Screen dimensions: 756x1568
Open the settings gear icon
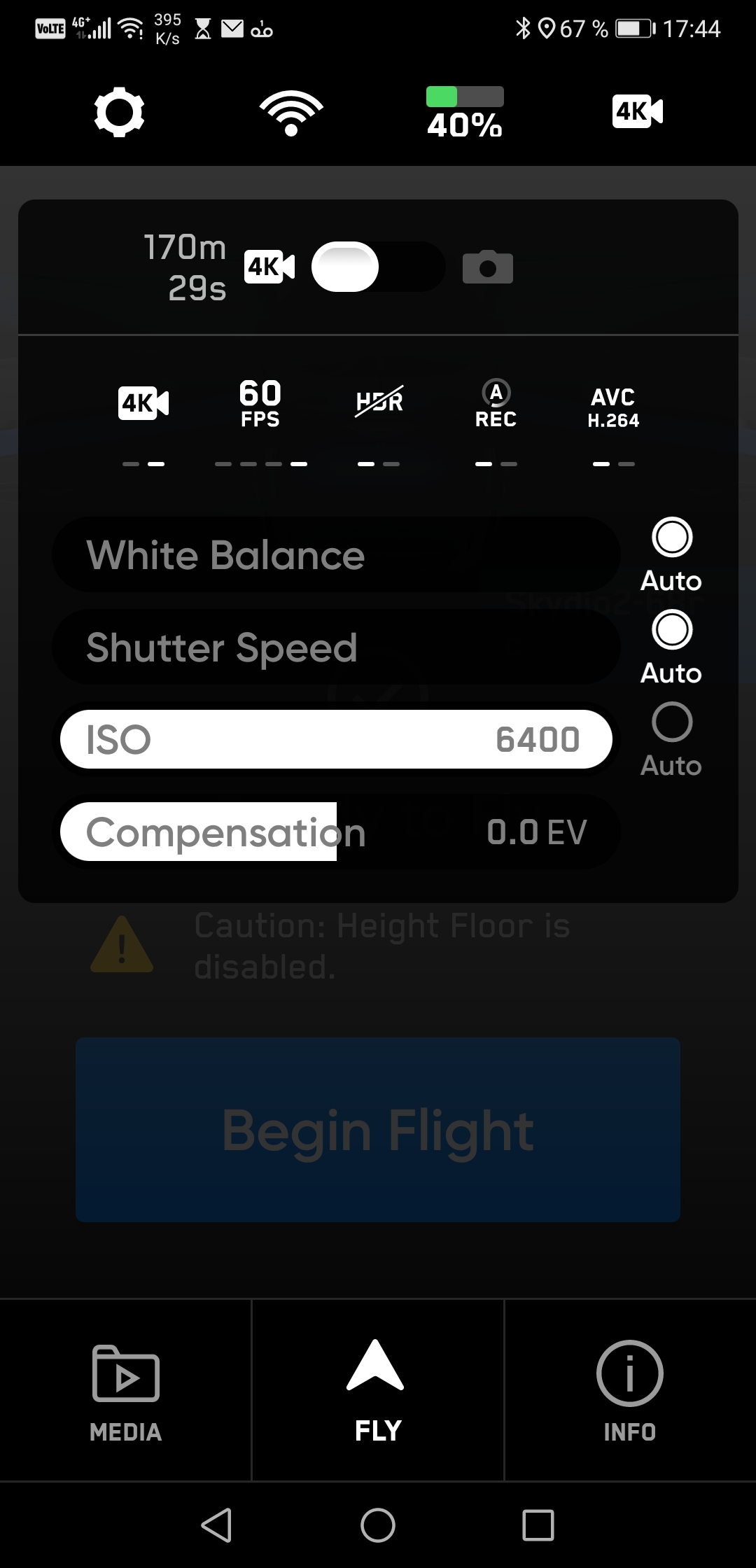(x=119, y=112)
